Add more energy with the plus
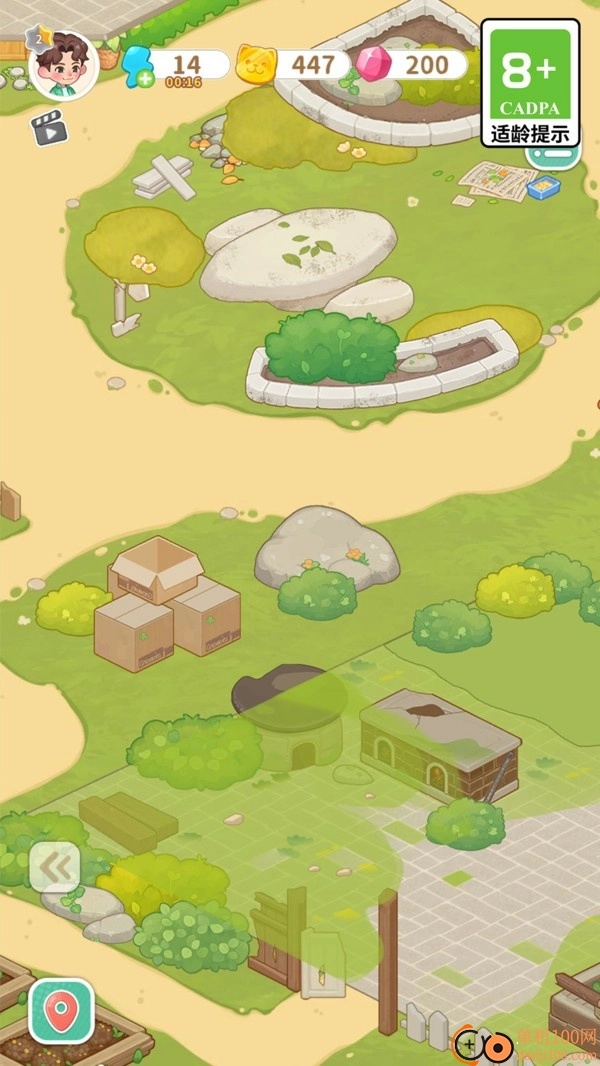 pyautogui.click(x=144, y=79)
